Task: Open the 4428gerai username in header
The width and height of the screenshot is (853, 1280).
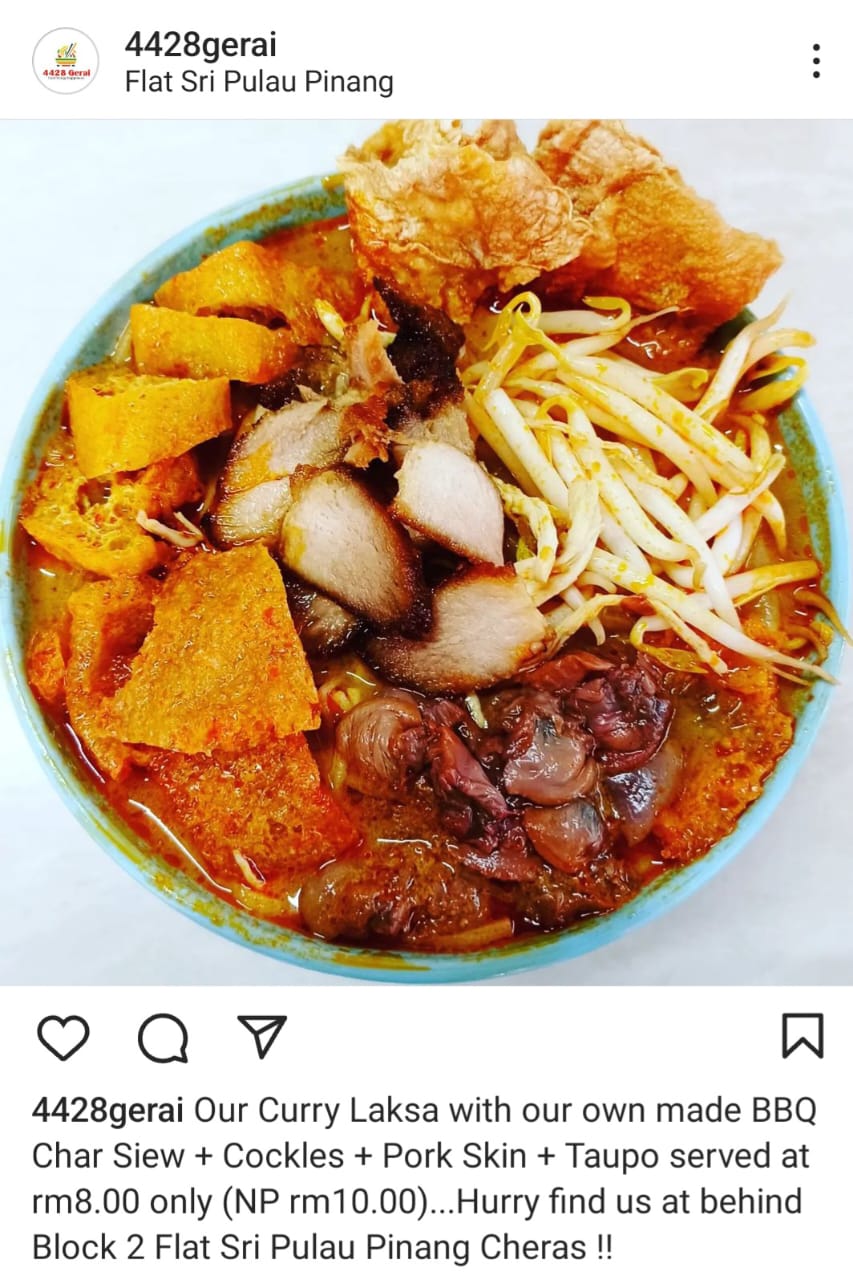Action: [200, 44]
